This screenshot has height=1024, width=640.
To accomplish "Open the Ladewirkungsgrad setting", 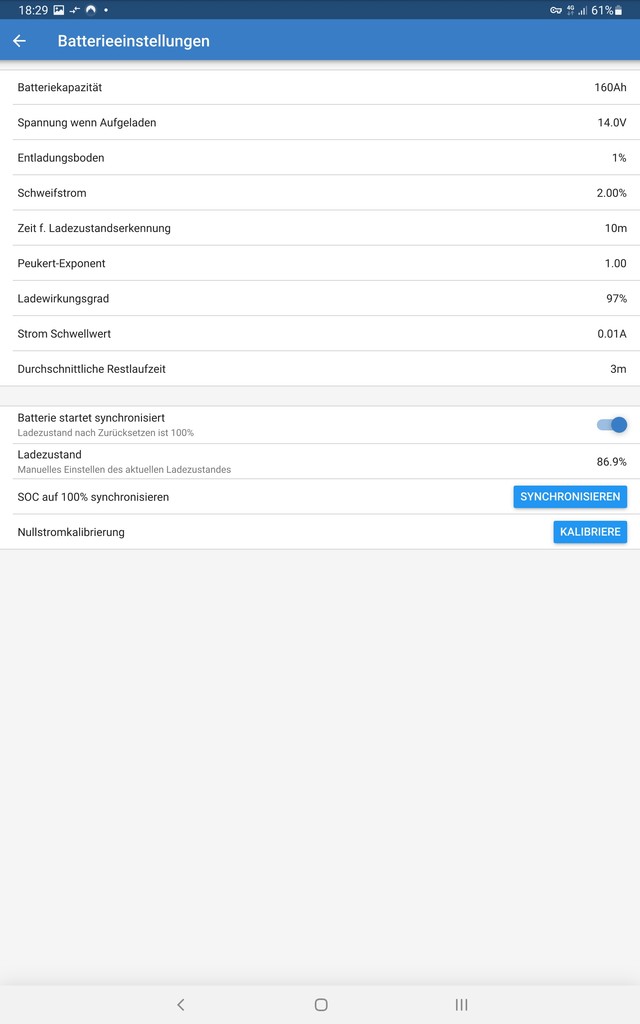I will click(x=320, y=298).
